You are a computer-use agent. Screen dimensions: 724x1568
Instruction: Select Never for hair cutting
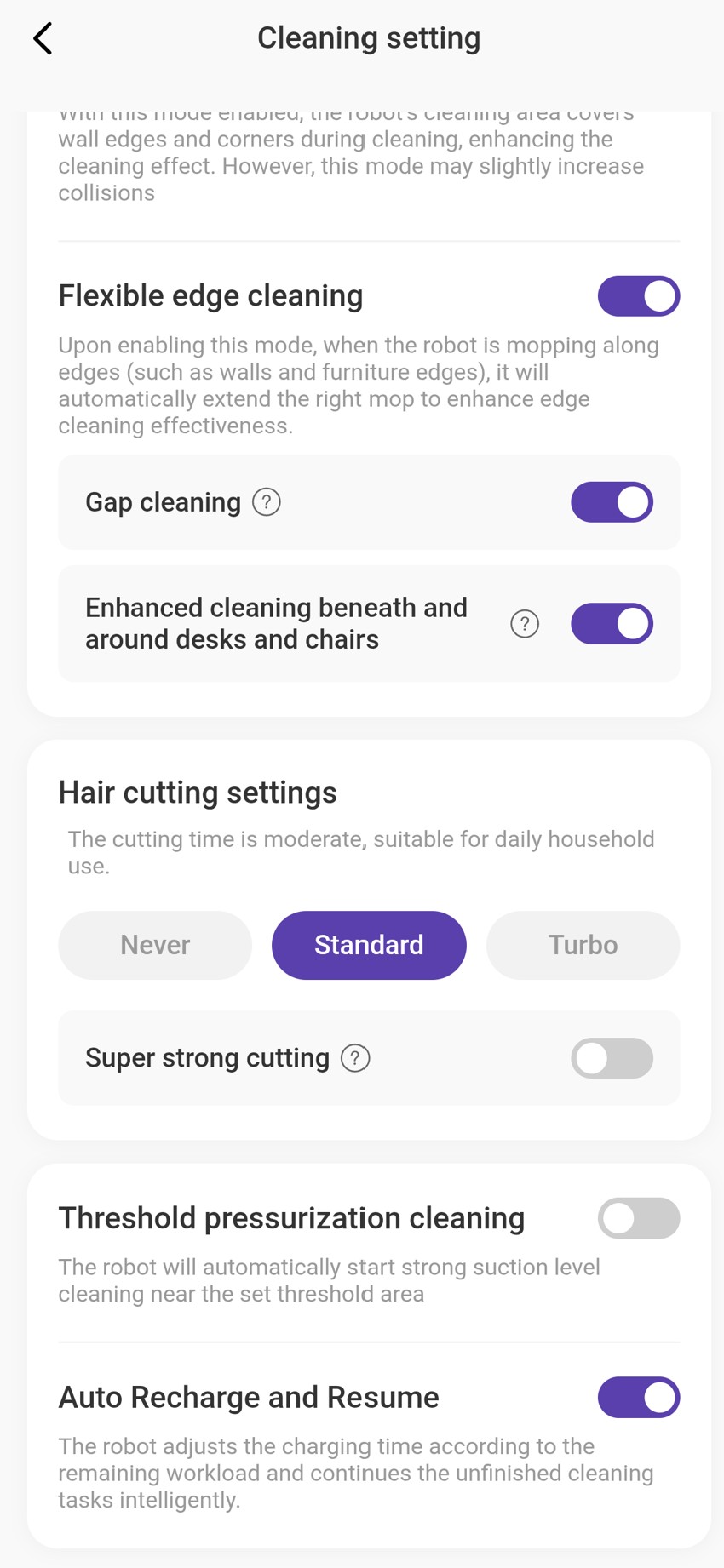[155, 945]
